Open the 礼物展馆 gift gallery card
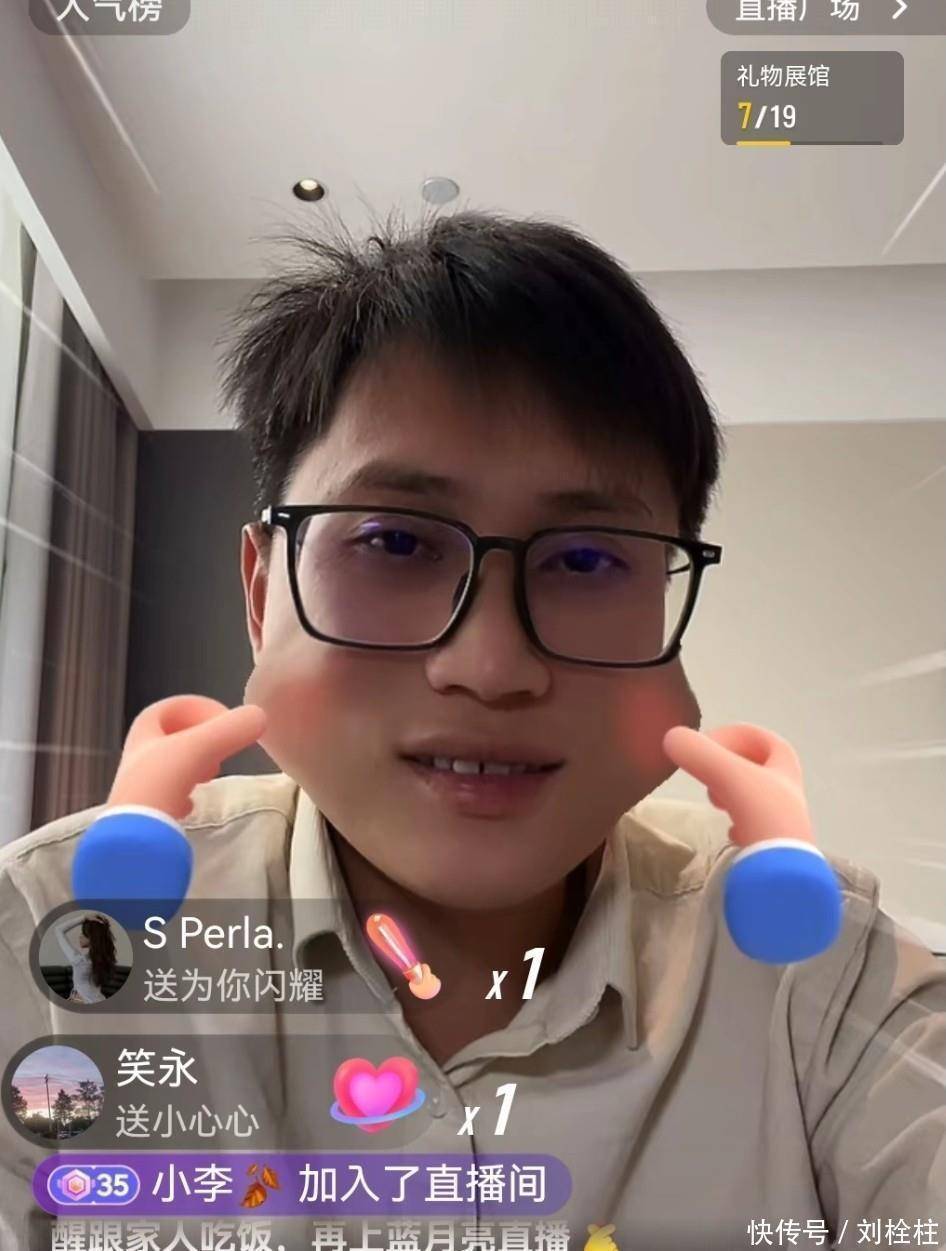The height and width of the screenshot is (1251, 946). (x=811, y=98)
